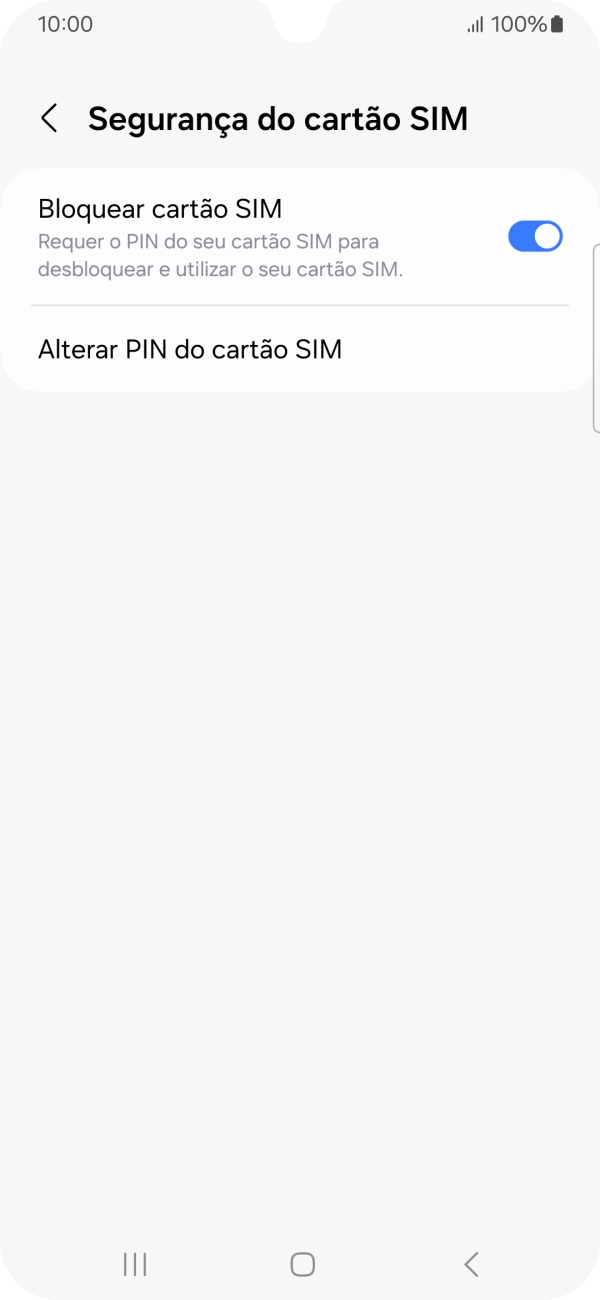The width and height of the screenshot is (600, 1300).
Task: Go to the home screen
Action: 302,1264
